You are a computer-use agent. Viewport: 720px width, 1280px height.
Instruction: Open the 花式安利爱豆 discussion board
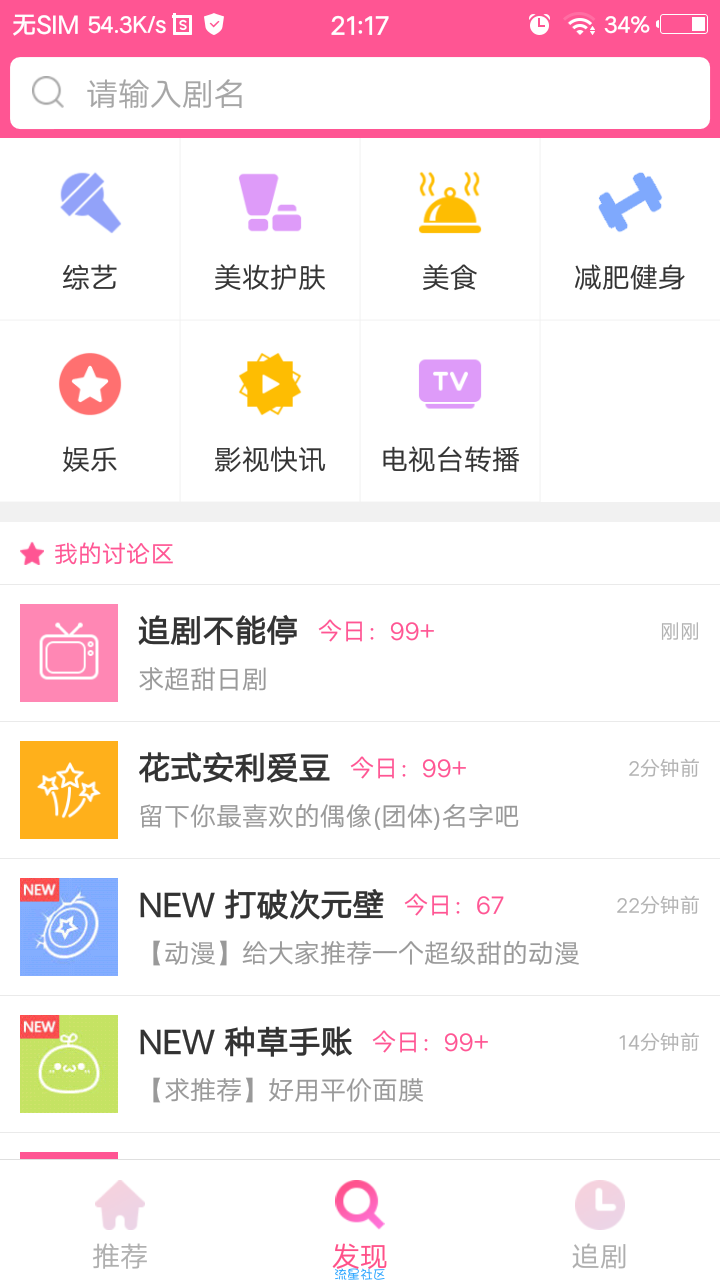pos(360,790)
